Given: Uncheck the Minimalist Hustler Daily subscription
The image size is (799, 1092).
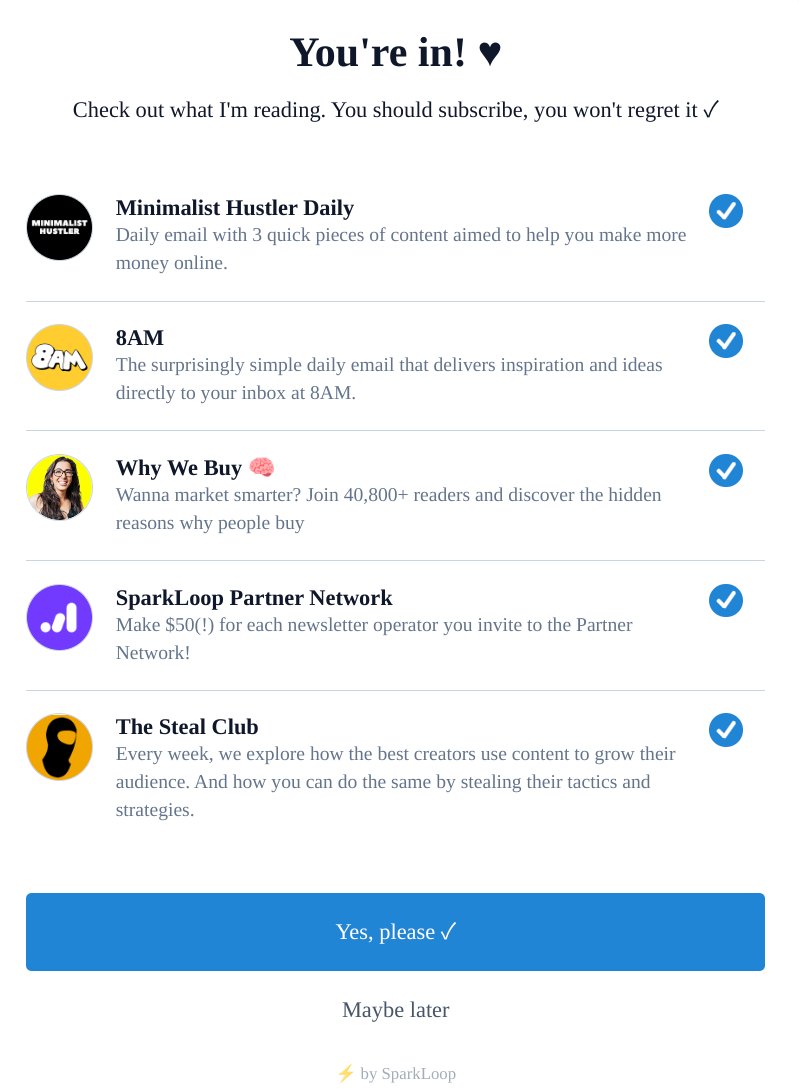Looking at the screenshot, I should 725,211.
